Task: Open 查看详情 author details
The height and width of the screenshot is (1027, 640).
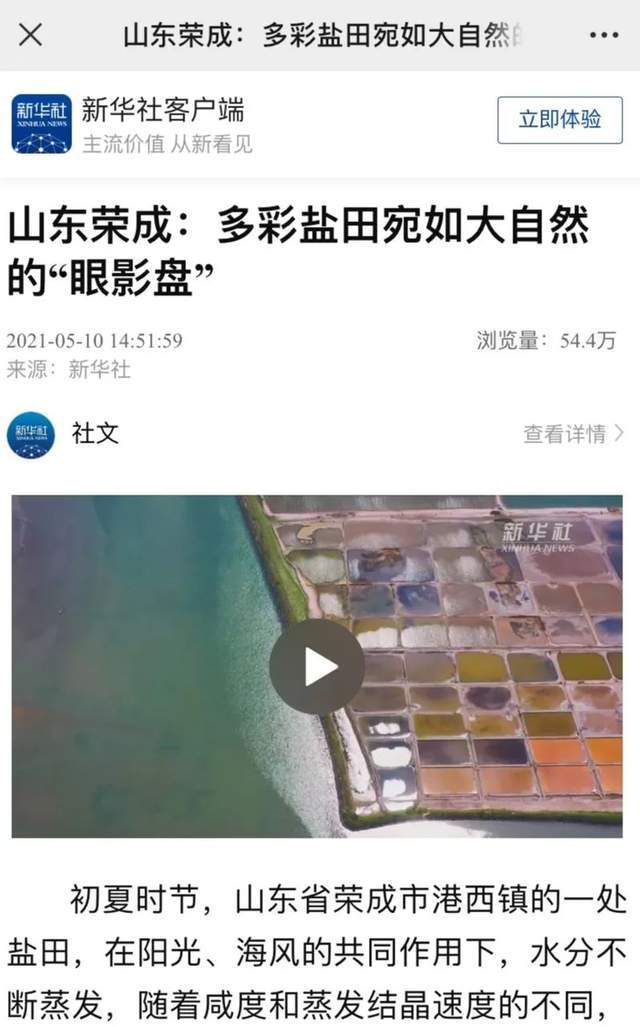Action: (x=573, y=434)
